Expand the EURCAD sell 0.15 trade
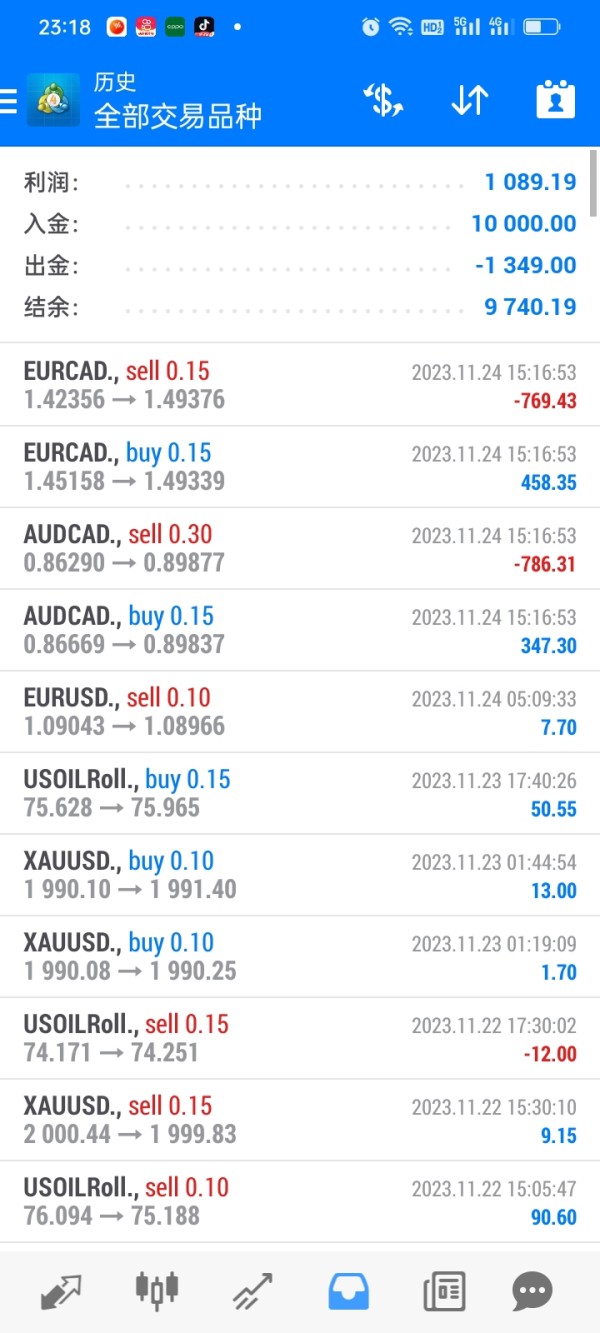The image size is (600, 1333). tap(300, 386)
